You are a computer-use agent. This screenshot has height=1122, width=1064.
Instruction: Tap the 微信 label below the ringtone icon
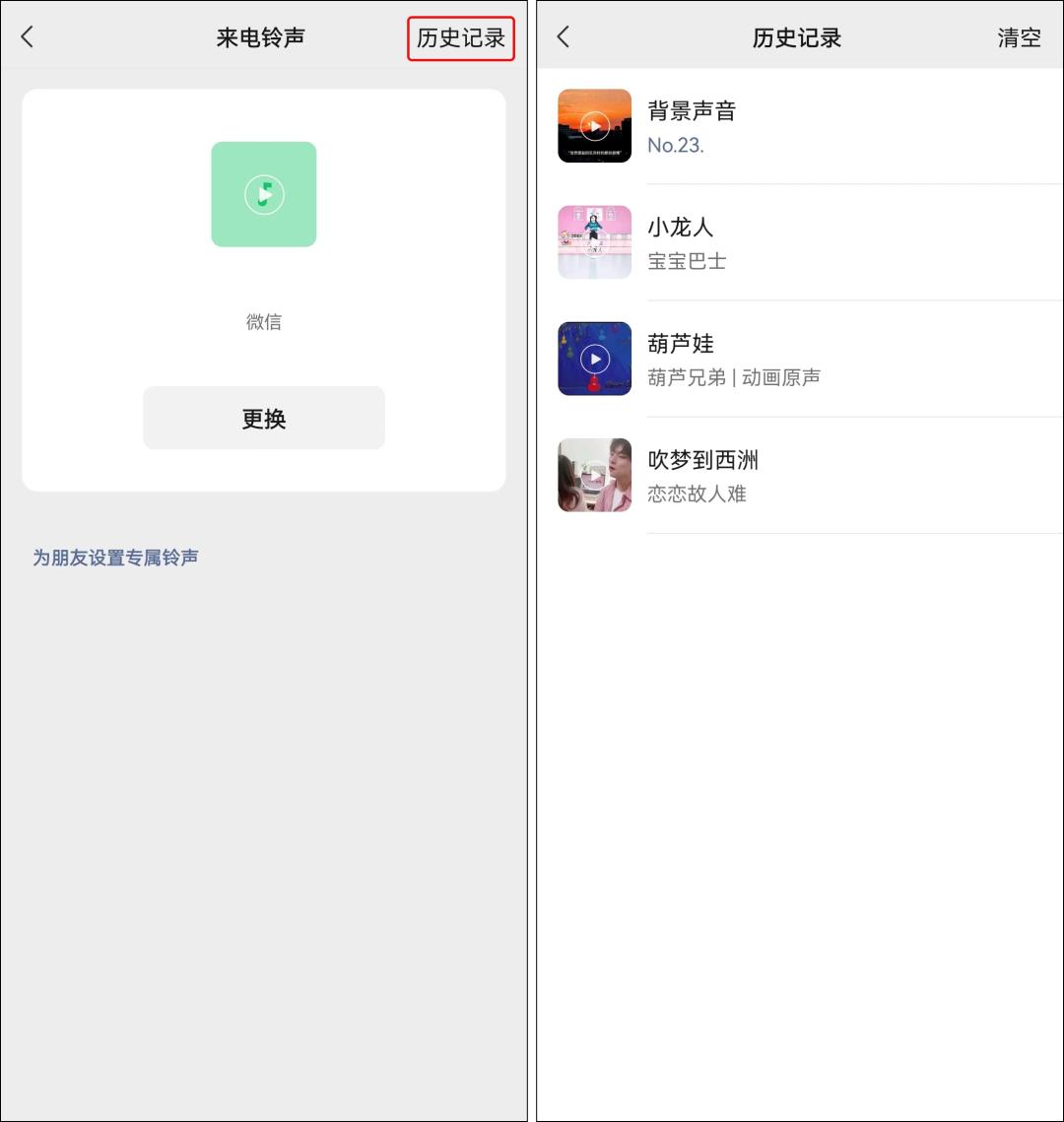pyautogui.click(x=263, y=320)
